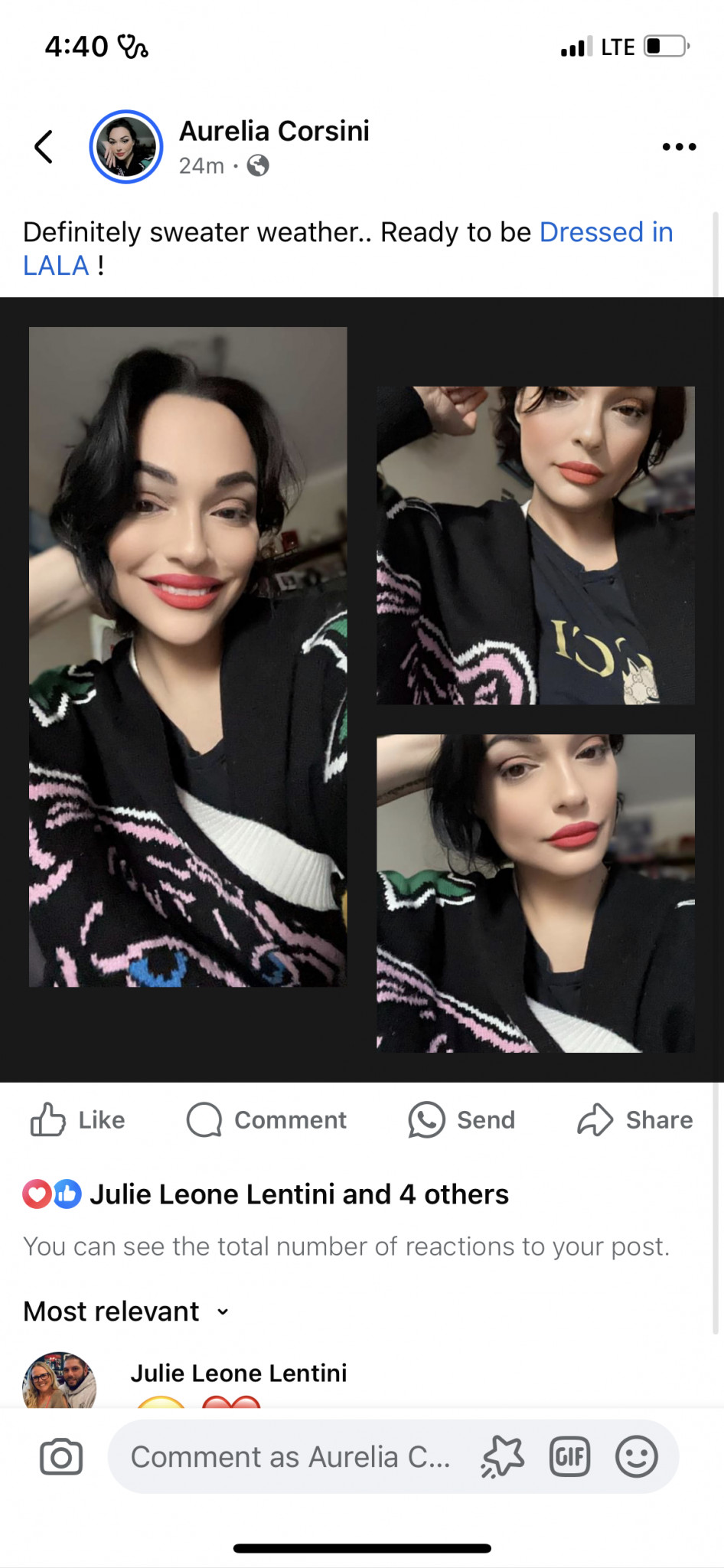Open the top right photo
Image resolution: width=724 pixels, height=1568 pixels.
coord(535,545)
